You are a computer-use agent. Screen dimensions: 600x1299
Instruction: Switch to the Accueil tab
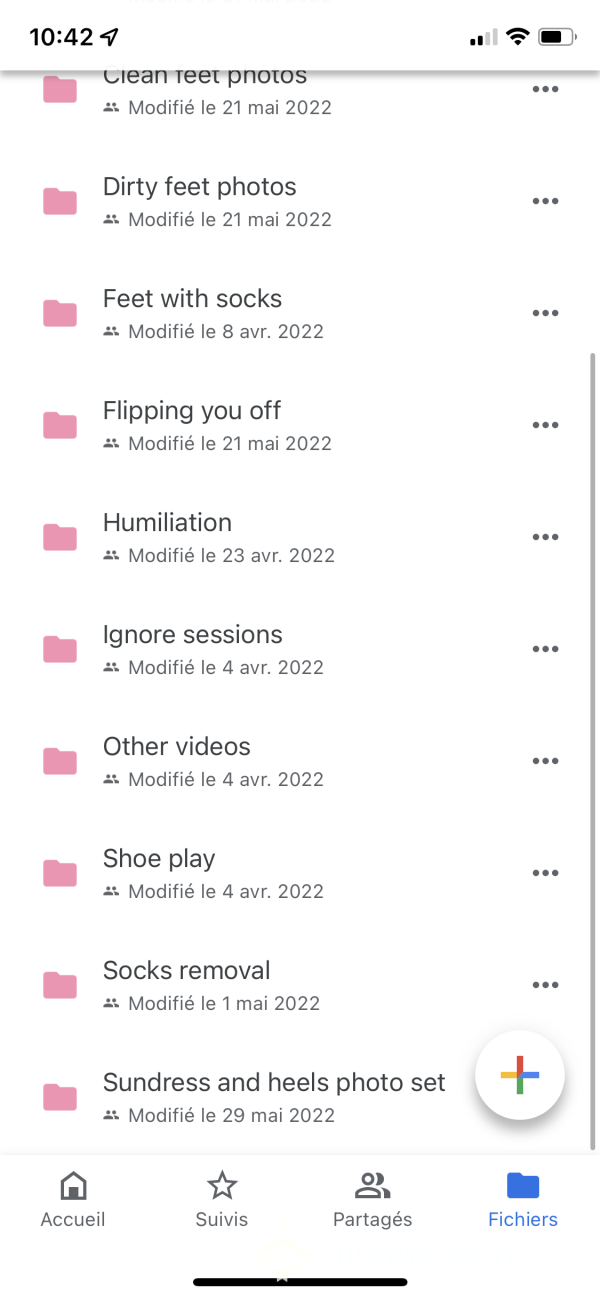pos(73,1199)
